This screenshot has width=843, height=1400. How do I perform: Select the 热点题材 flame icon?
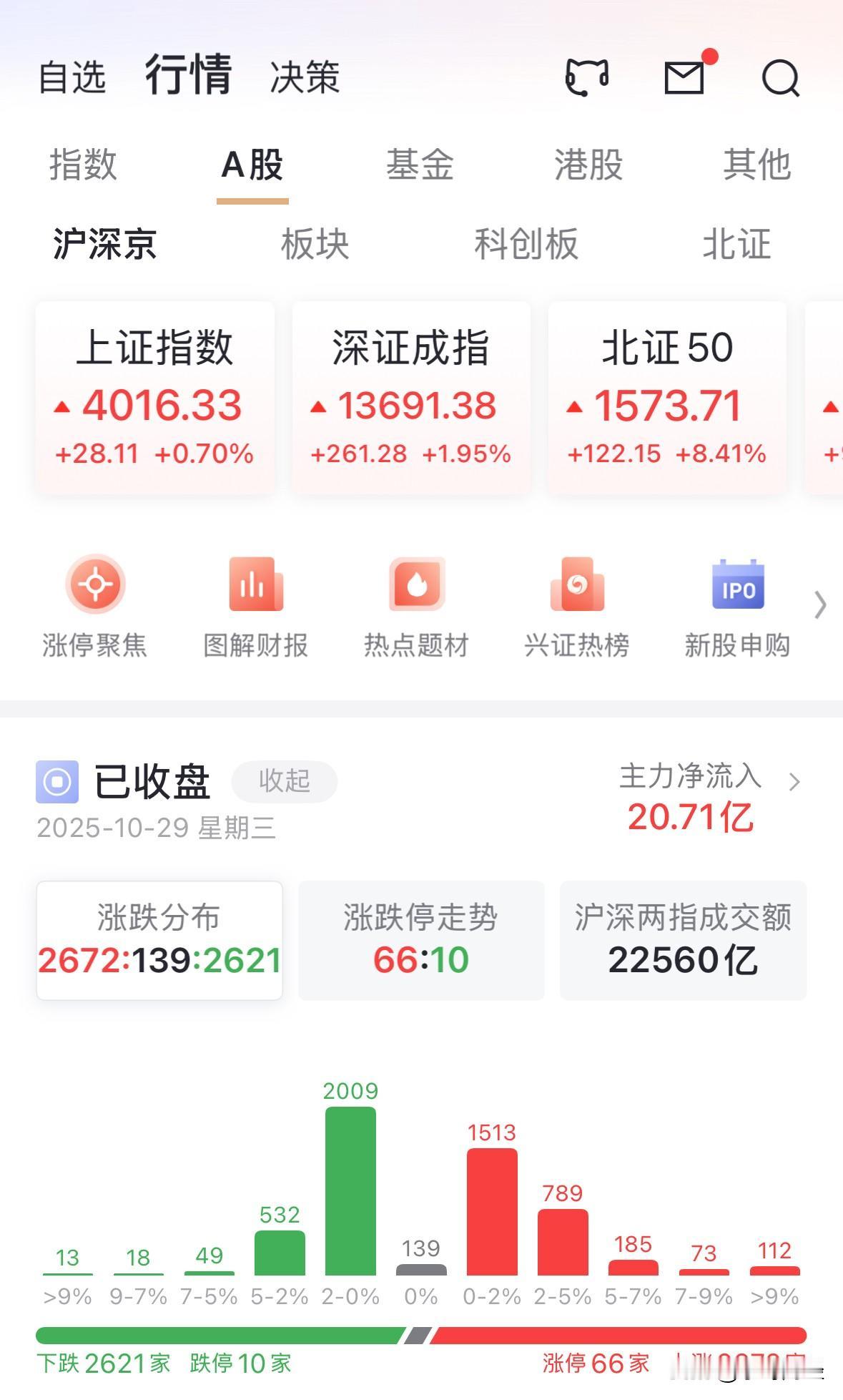(415, 604)
